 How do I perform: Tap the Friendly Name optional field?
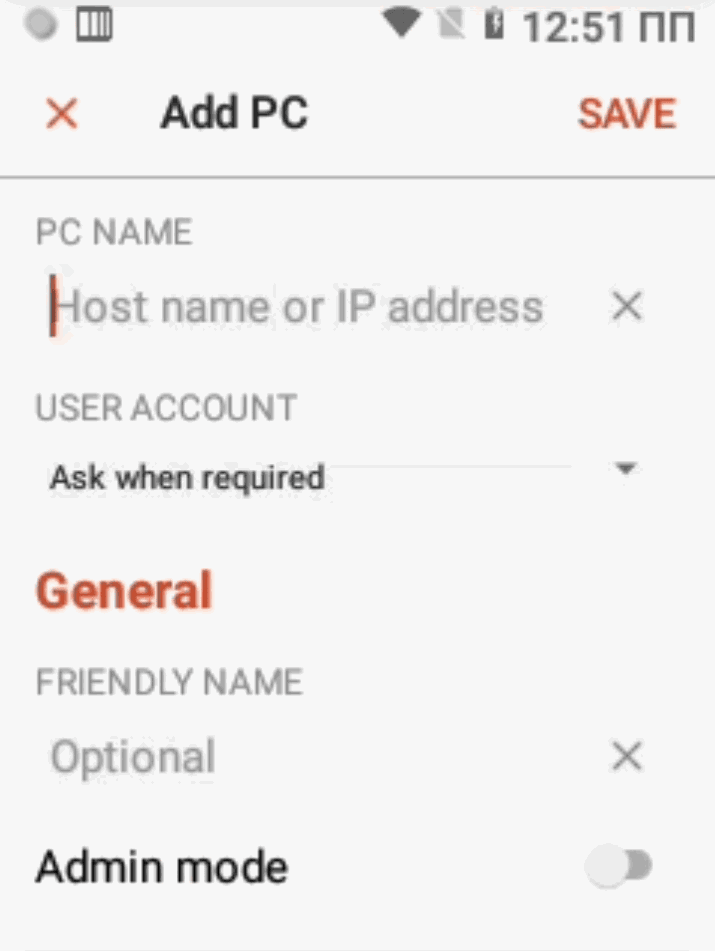coord(300,757)
